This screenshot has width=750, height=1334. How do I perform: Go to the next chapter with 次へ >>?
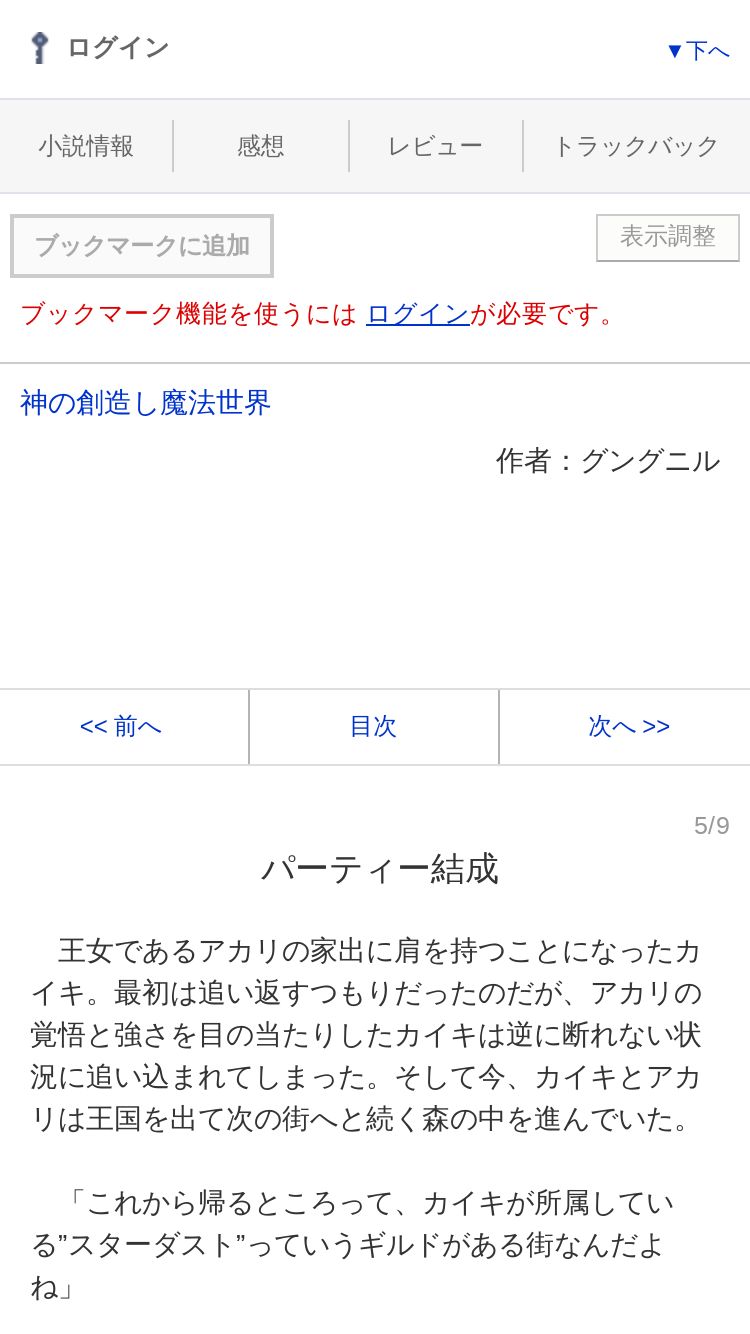625,727
